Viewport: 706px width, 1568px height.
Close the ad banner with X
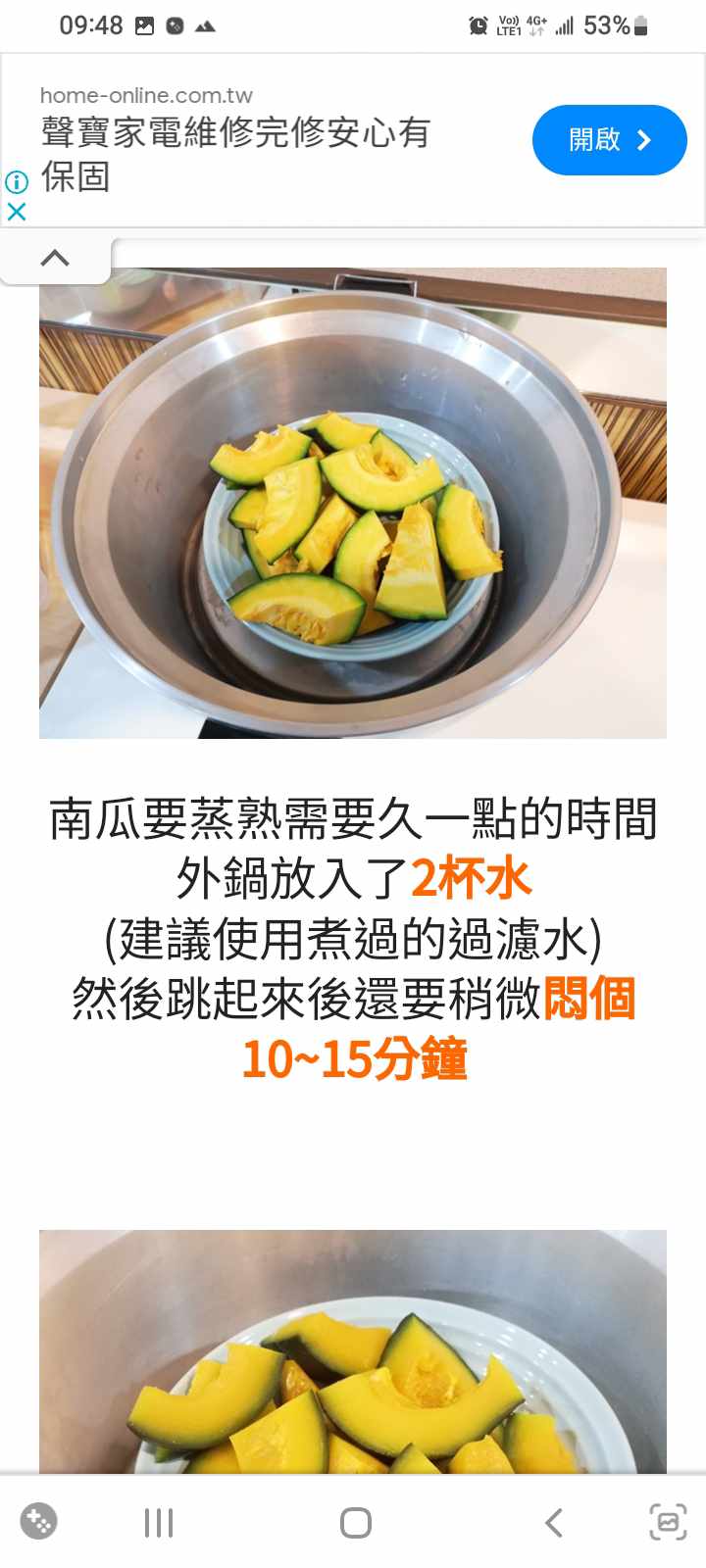point(17,211)
